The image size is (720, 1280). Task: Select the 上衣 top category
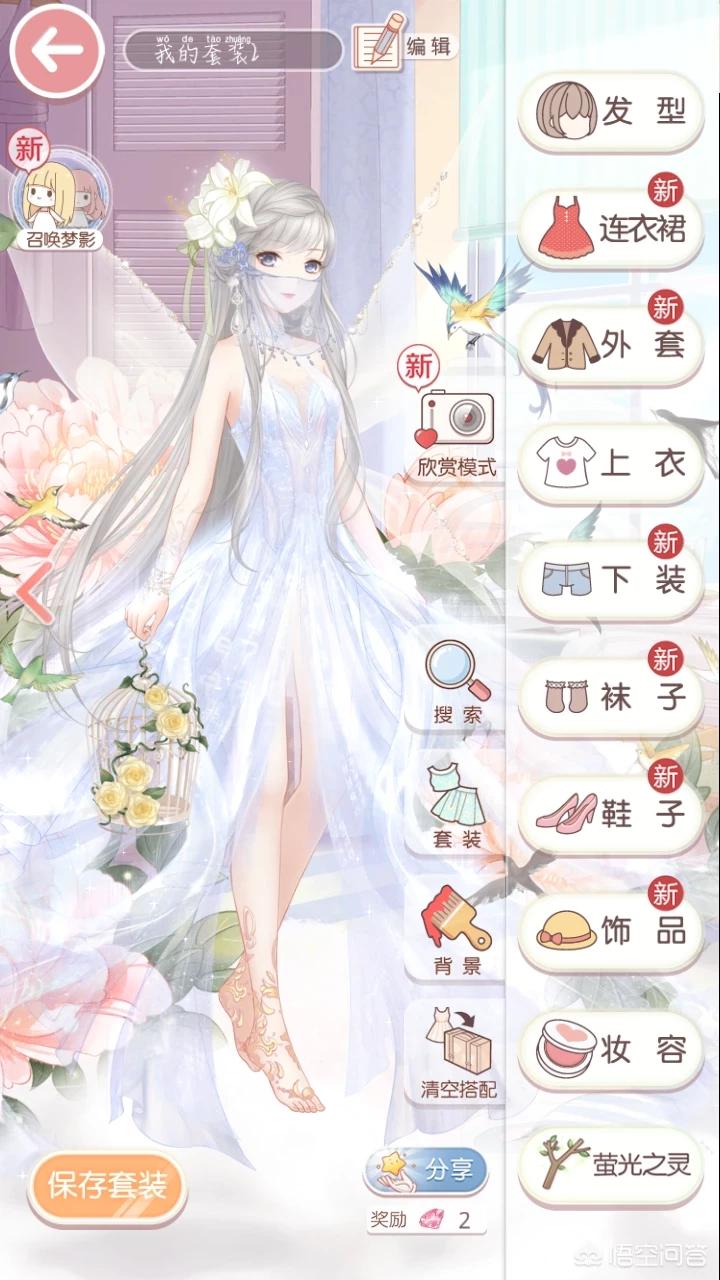611,462
